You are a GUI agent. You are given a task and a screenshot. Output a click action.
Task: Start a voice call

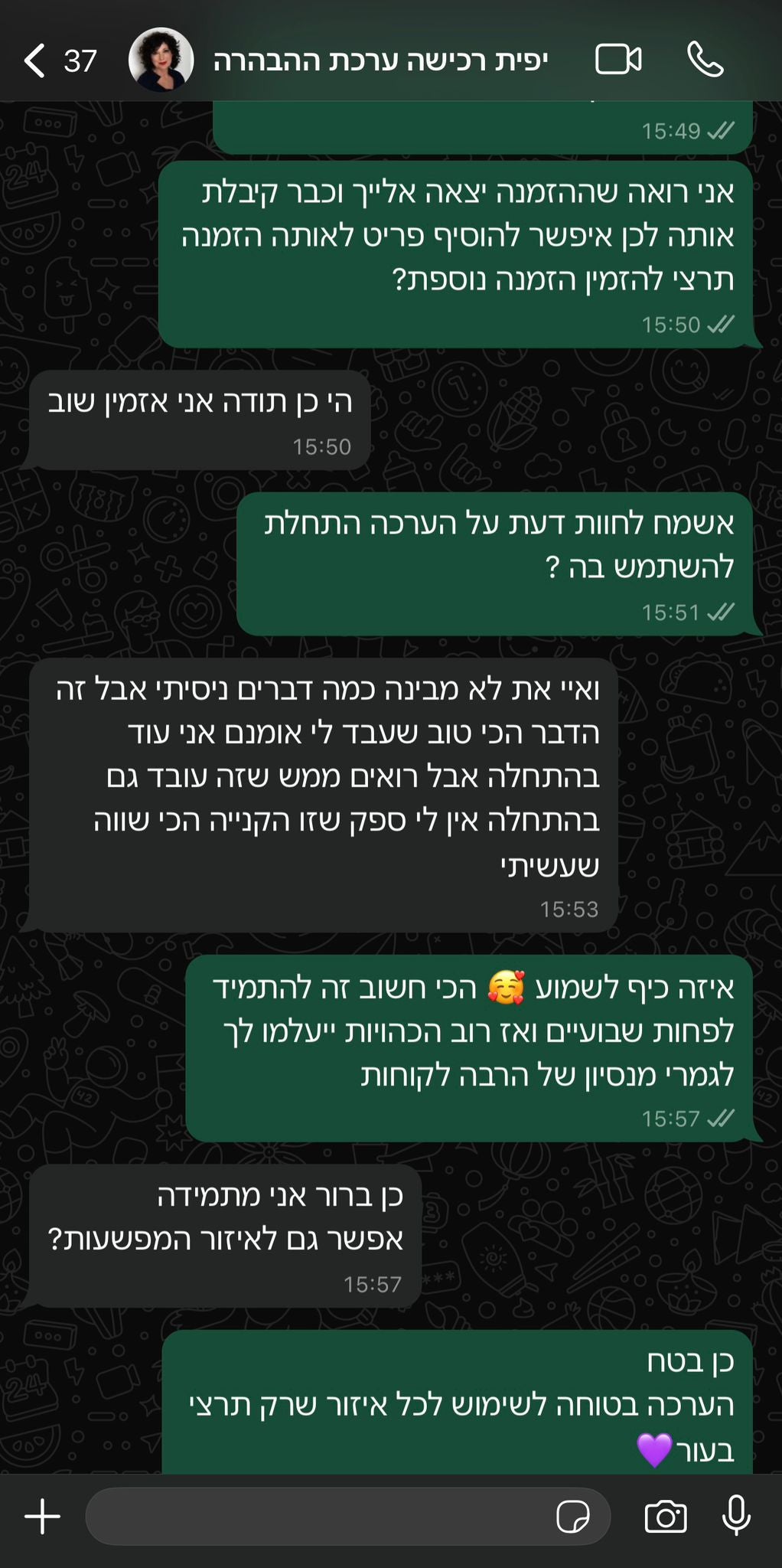click(x=705, y=60)
